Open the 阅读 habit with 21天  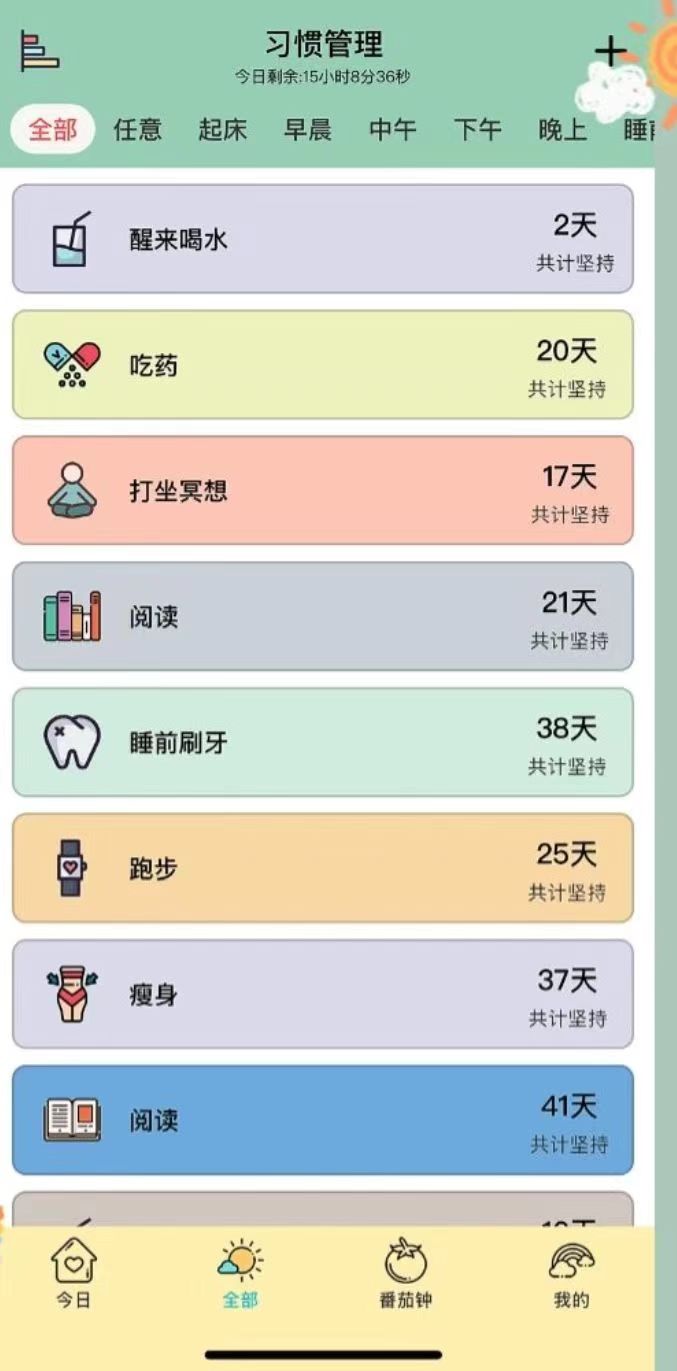point(322,616)
